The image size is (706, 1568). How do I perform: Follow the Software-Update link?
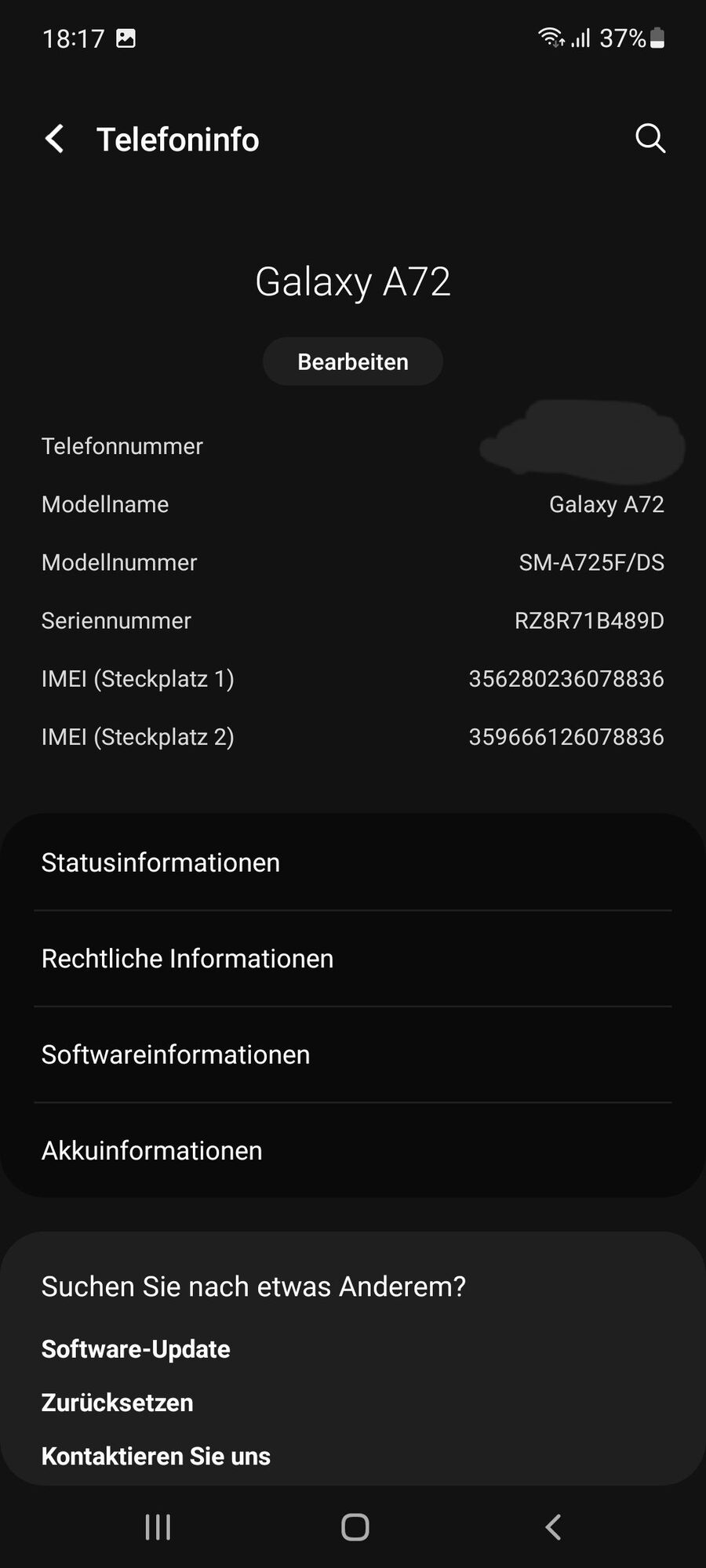click(136, 1348)
